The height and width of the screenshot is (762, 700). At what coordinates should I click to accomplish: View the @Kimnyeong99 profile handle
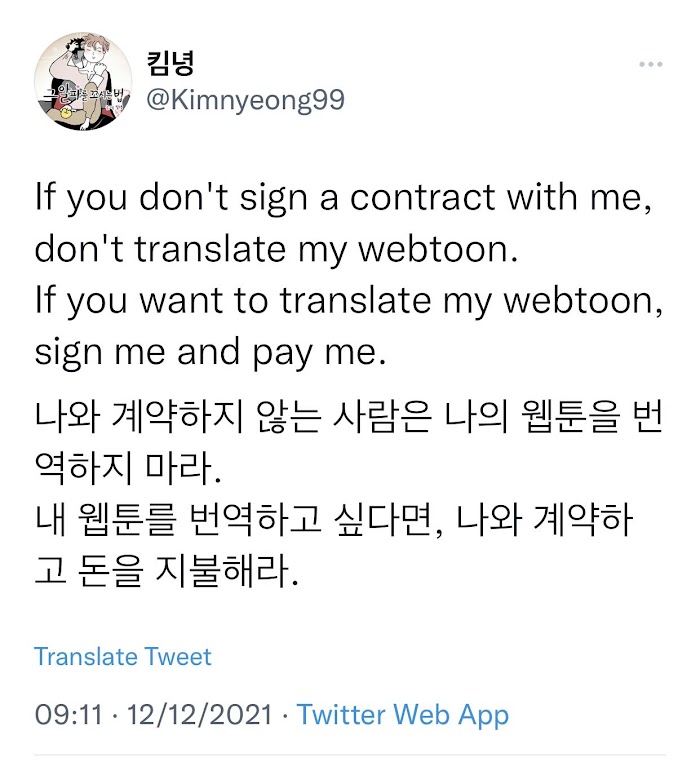(245, 100)
